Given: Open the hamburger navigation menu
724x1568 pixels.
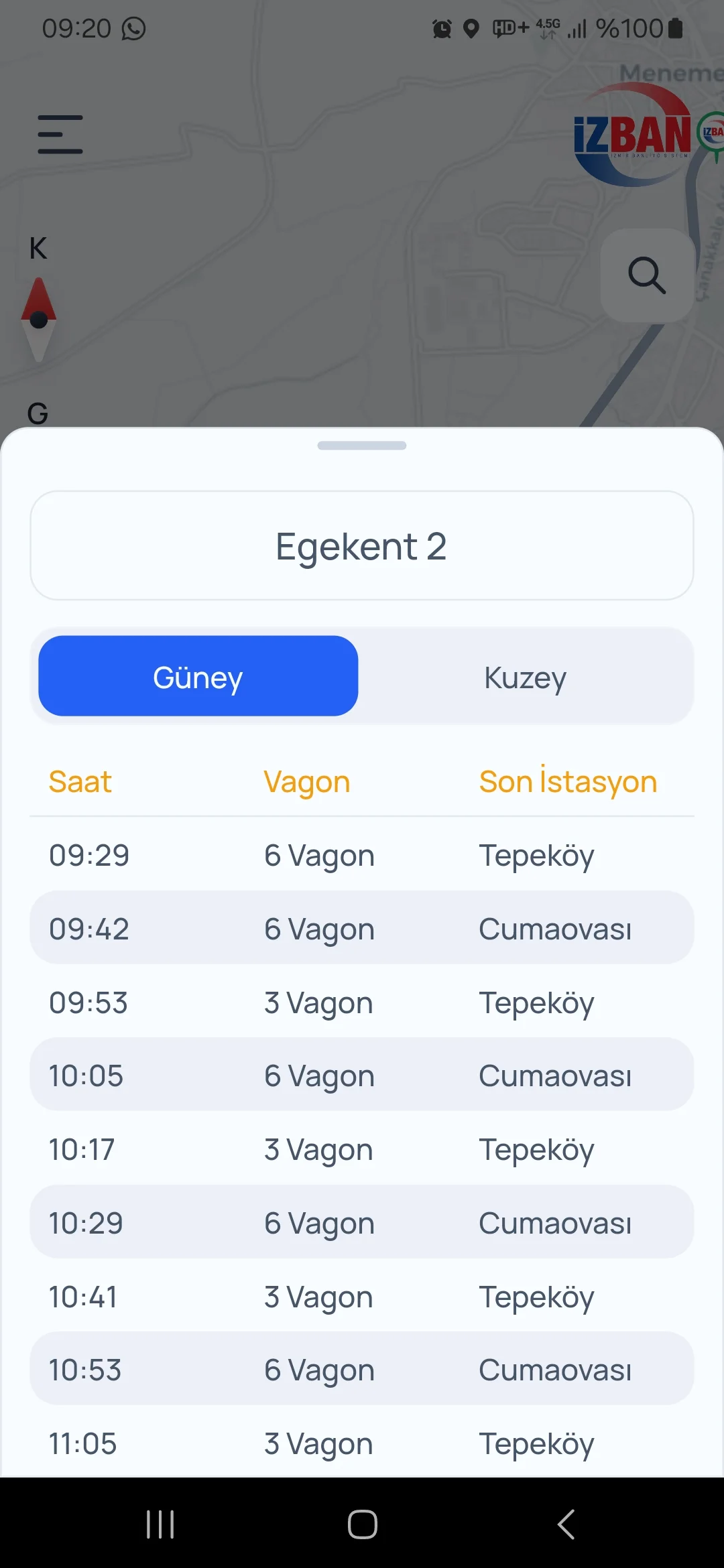Looking at the screenshot, I should (60, 134).
